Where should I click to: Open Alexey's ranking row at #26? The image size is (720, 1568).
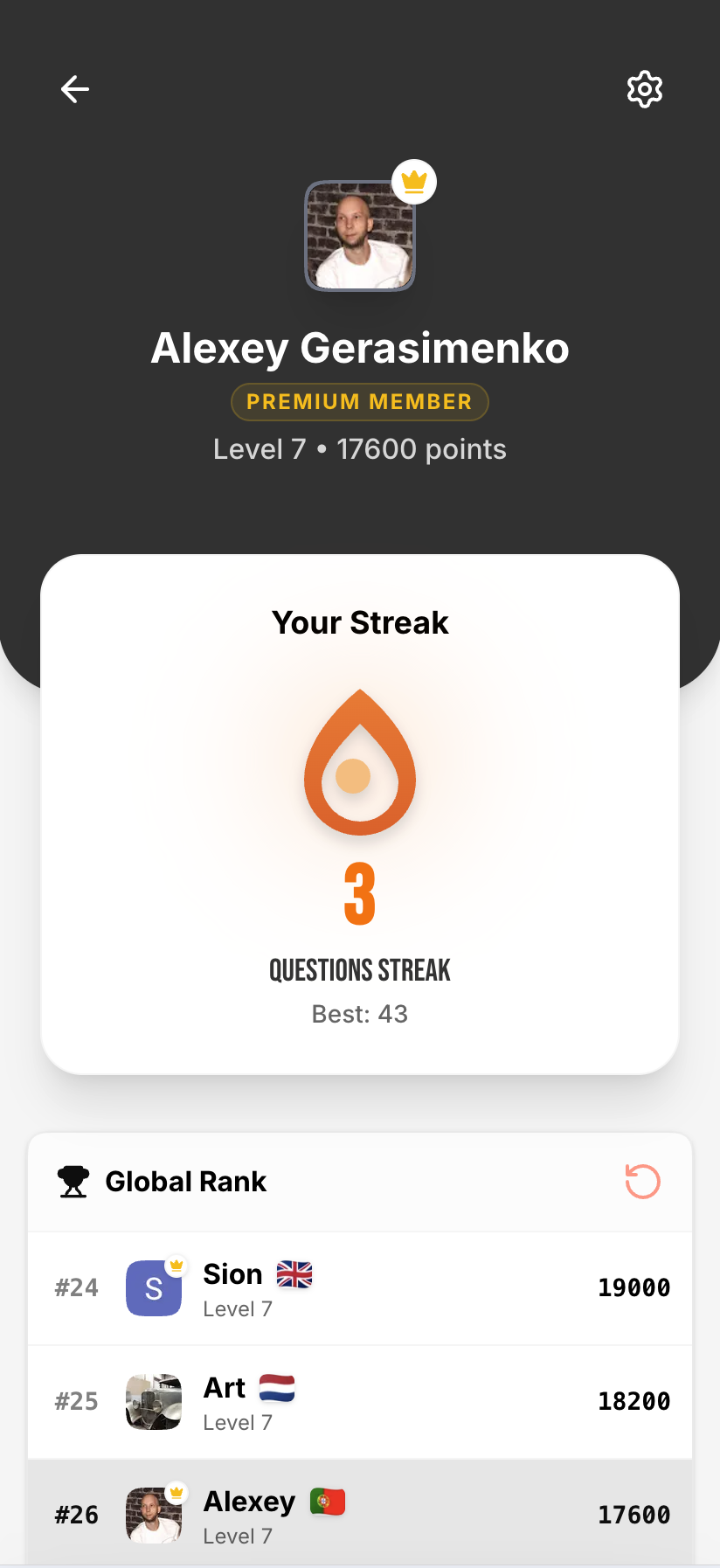tap(360, 1515)
